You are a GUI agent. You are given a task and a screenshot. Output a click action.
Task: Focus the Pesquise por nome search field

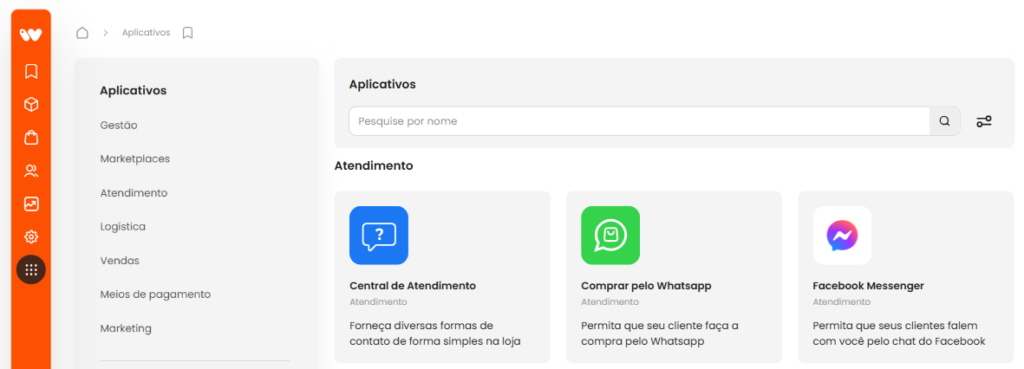[639, 121]
